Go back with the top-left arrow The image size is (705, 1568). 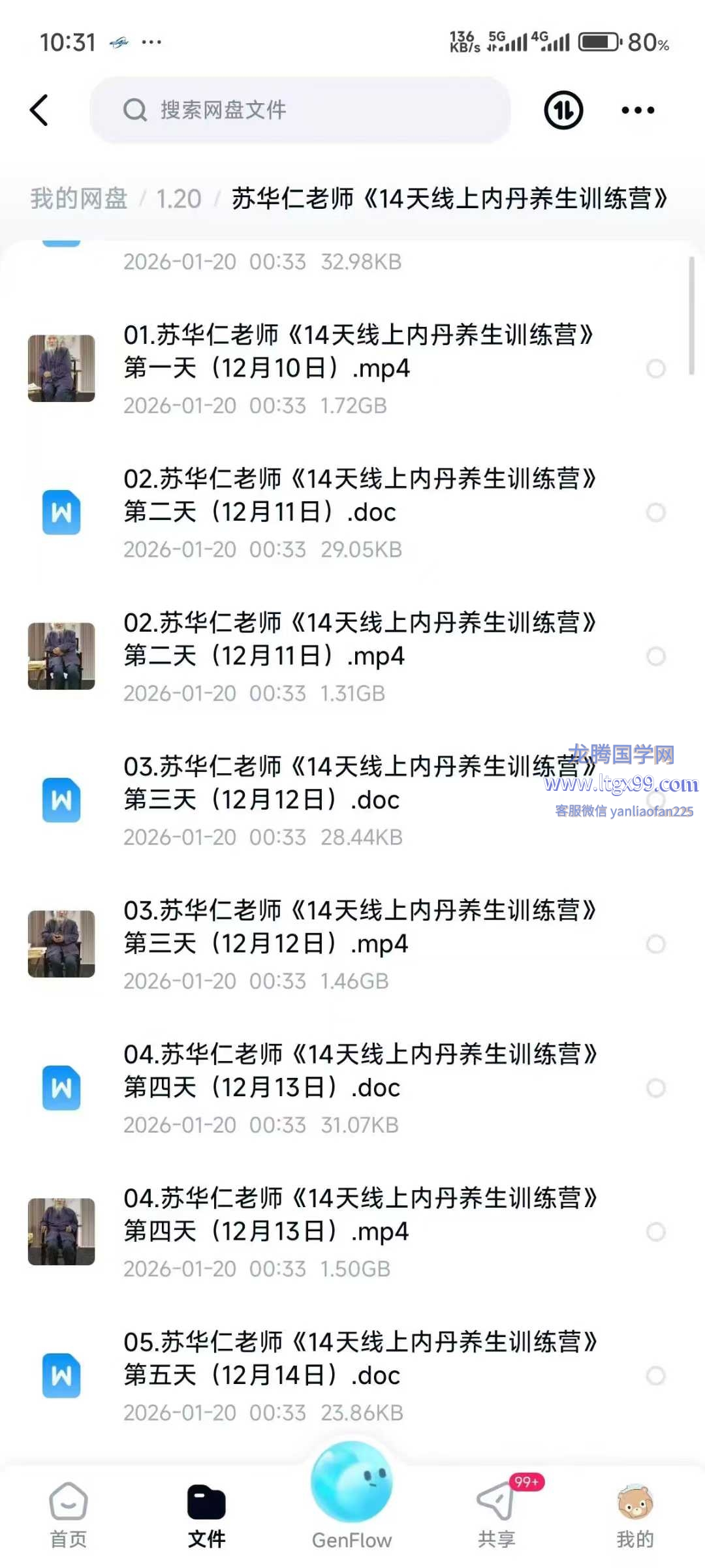[39, 110]
